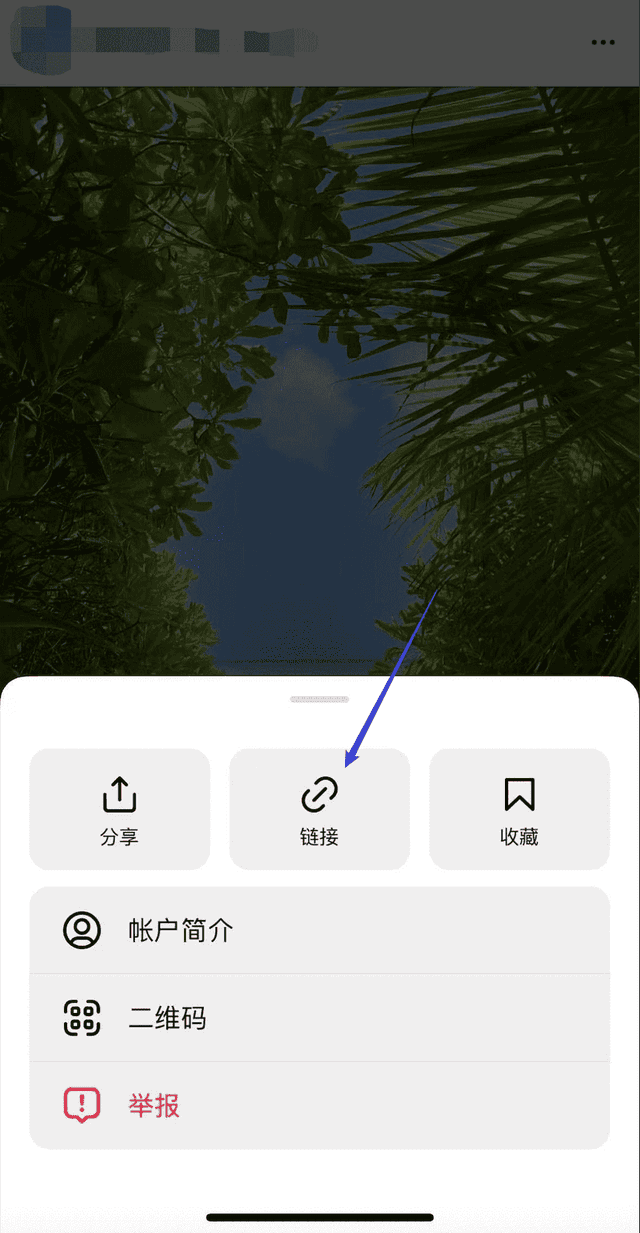Viewport: 640px width, 1233px height.
Task: Open the three-dot overflow menu
Action: pyautogui.click(x=603, y=43)
